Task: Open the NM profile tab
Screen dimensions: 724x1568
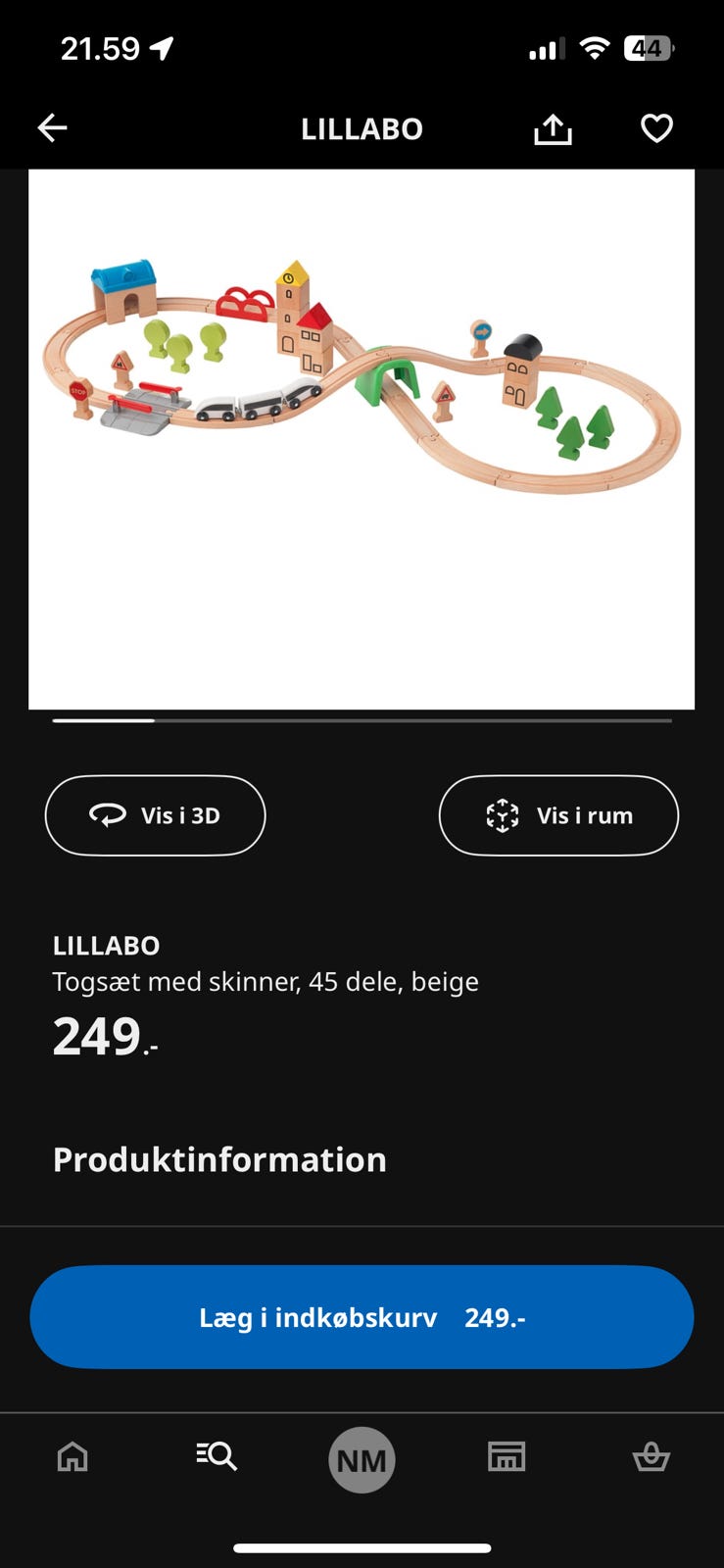Action: click(362, 1460)
